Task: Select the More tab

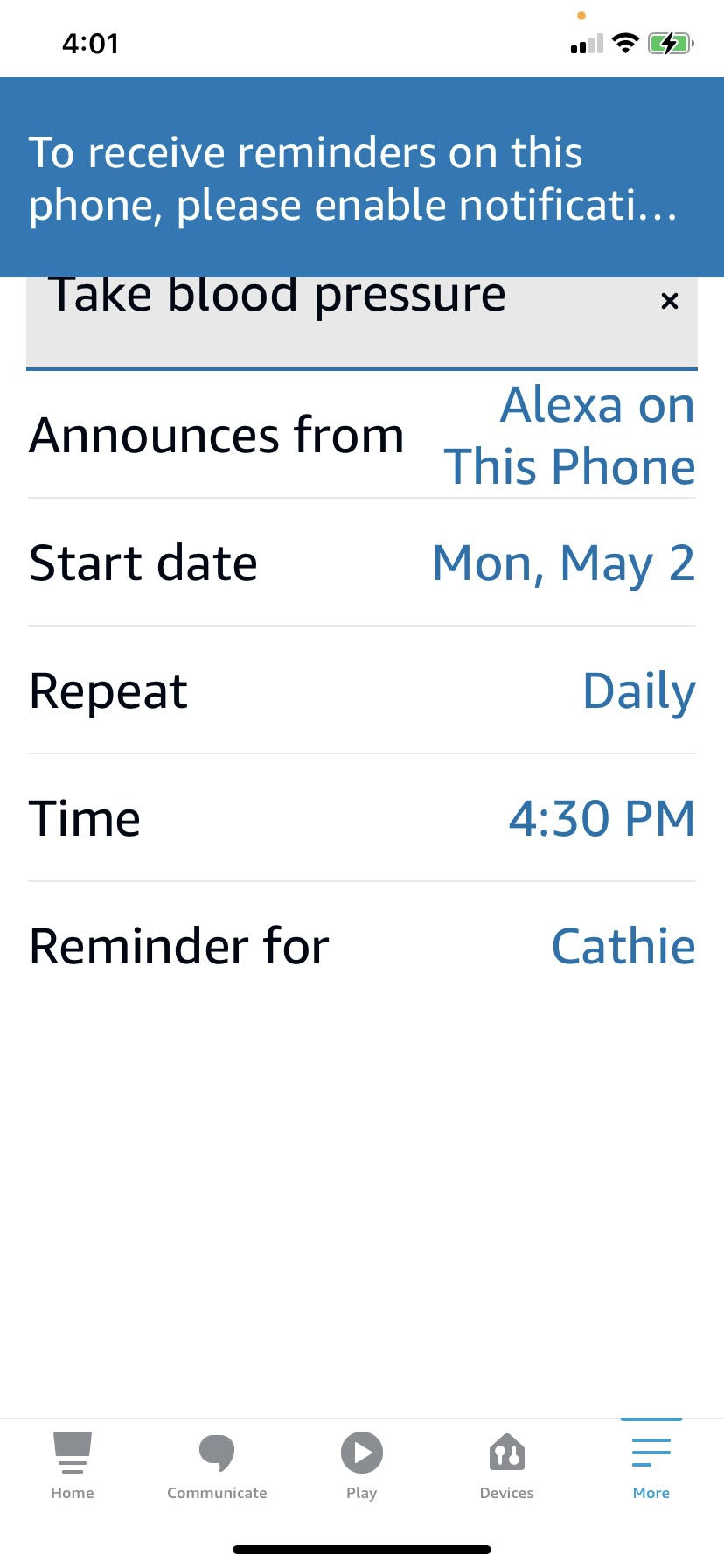Action: 651,1466
